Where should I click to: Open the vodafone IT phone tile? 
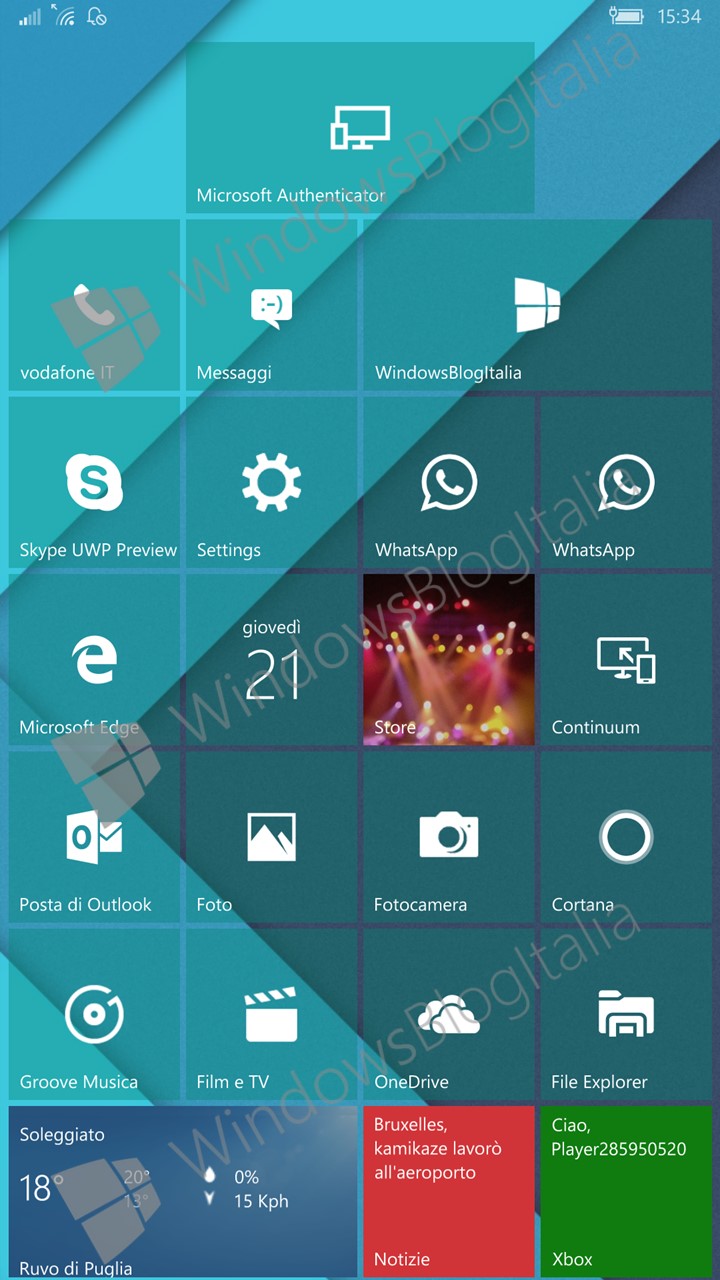click(x=94, y=305)
